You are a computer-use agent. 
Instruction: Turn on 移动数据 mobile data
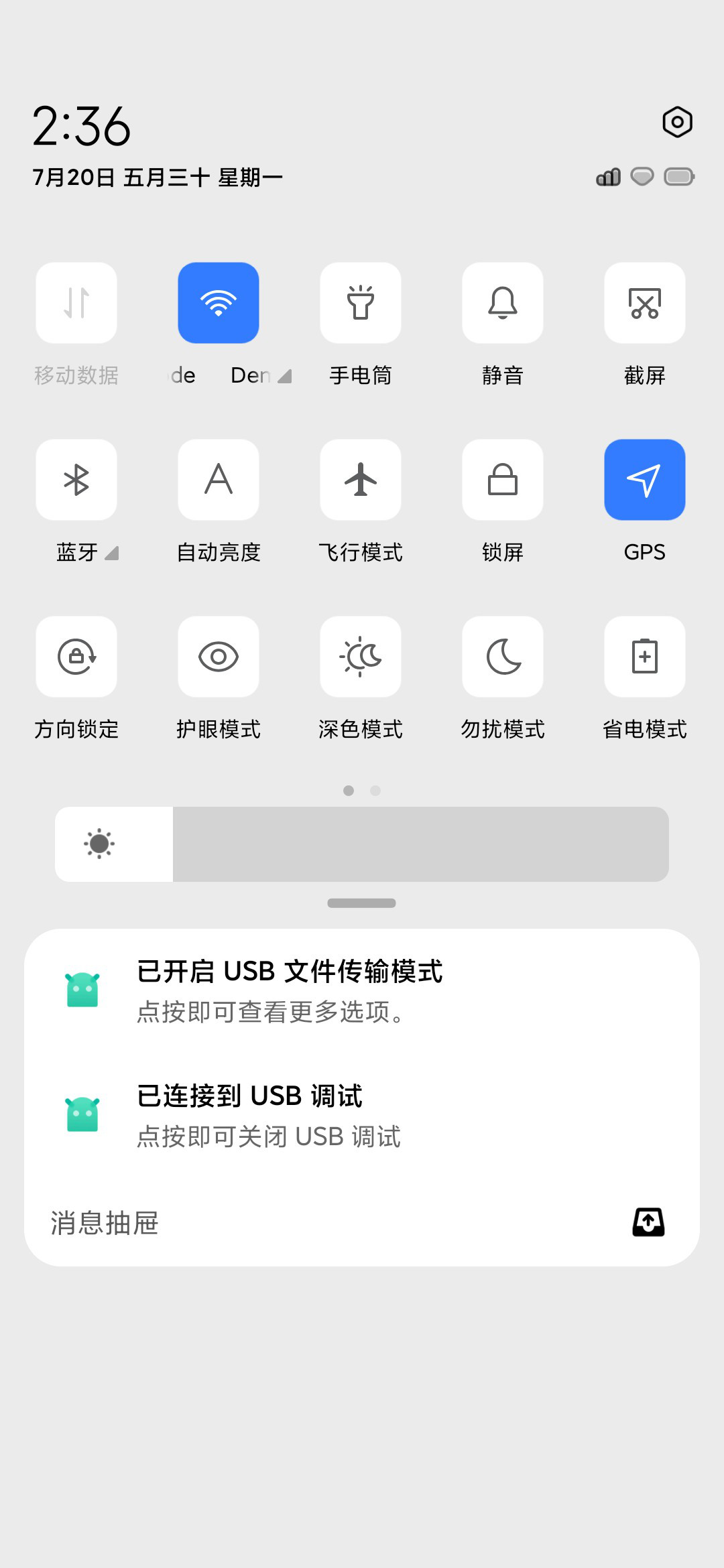click(76, 303)
